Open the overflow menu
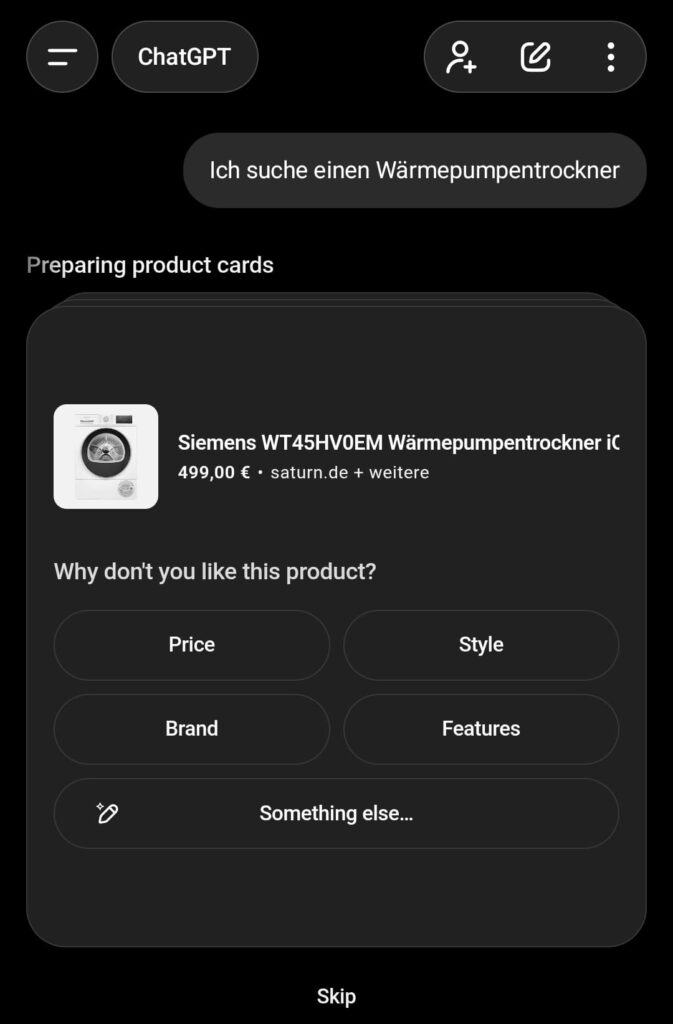 coord(610,57)
